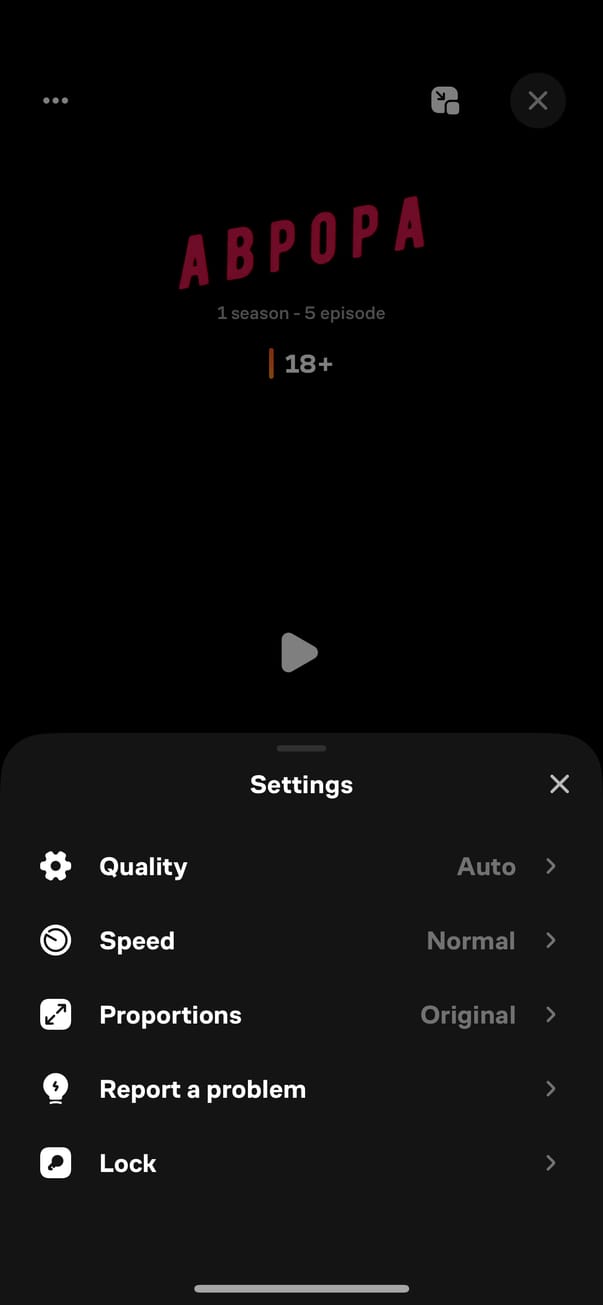
Task: Play the episode
Action: click(299, 653)
